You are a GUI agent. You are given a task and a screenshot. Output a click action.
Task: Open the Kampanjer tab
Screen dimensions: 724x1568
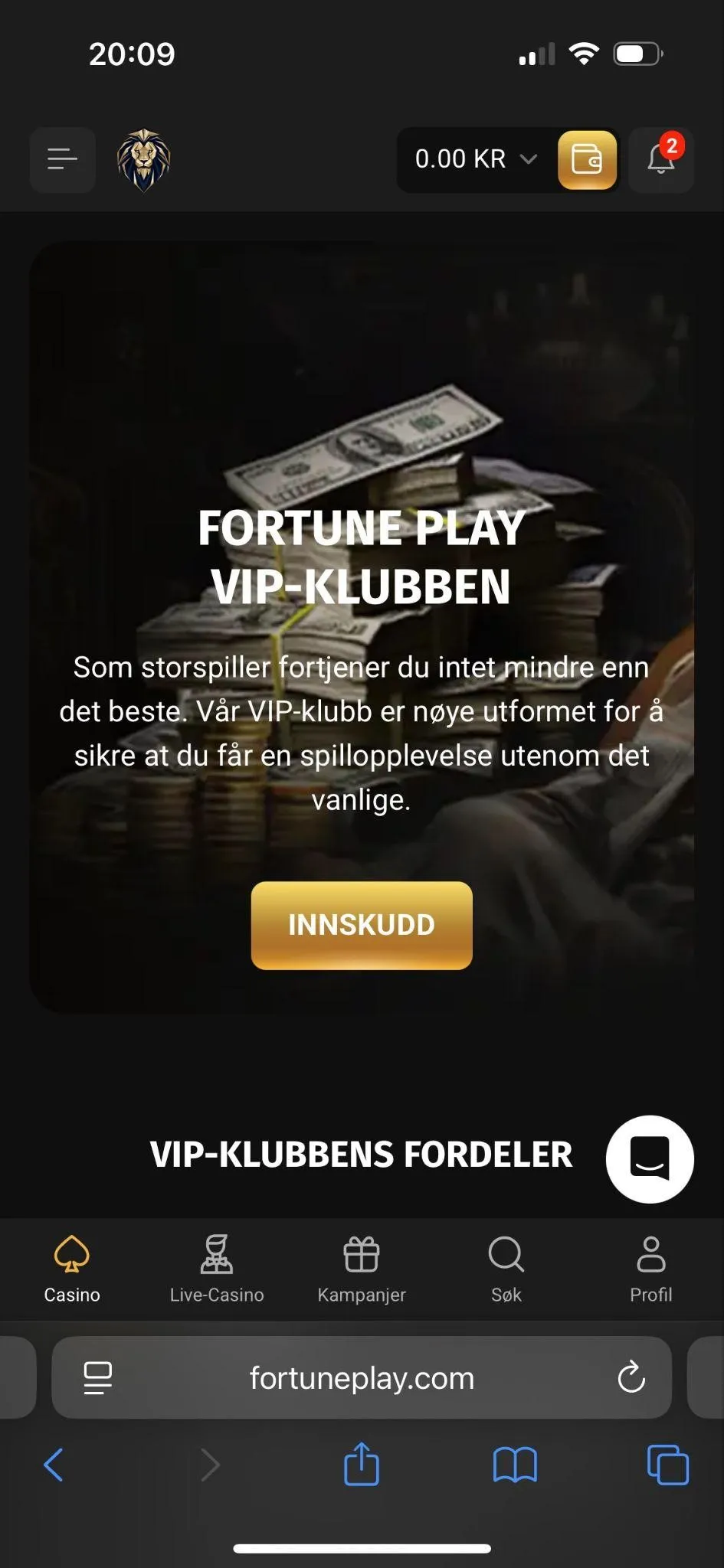(362, 1269)
